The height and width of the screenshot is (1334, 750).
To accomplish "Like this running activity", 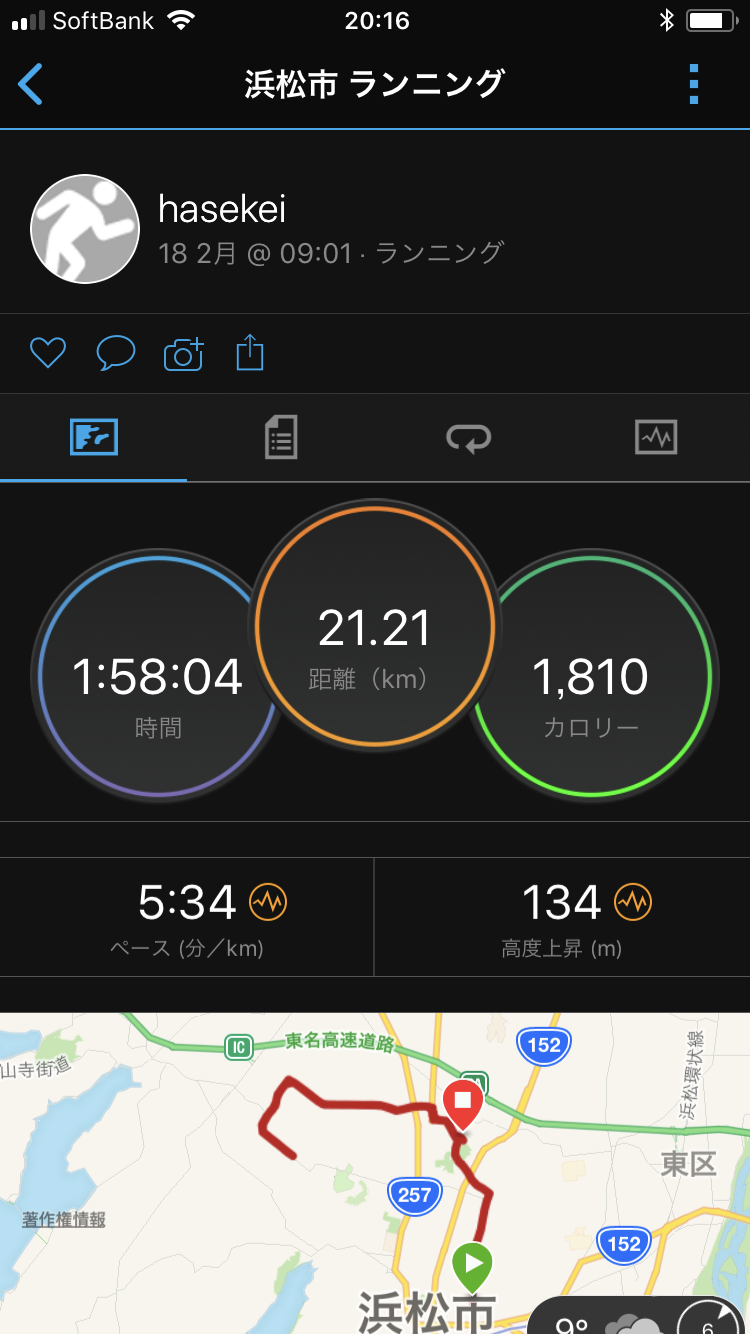I will [47, 353].
